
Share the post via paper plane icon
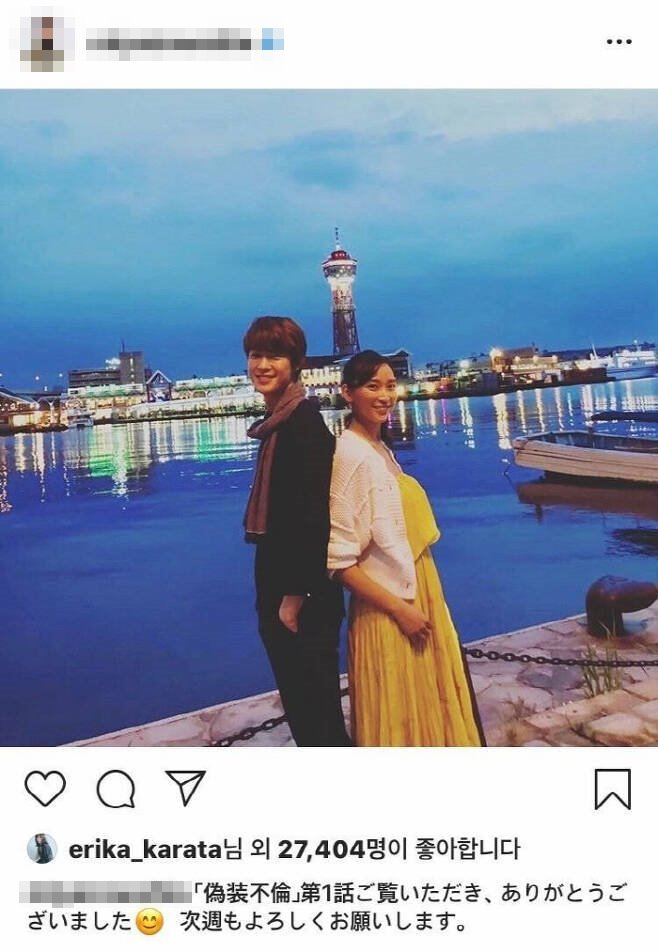coord(185,787)
